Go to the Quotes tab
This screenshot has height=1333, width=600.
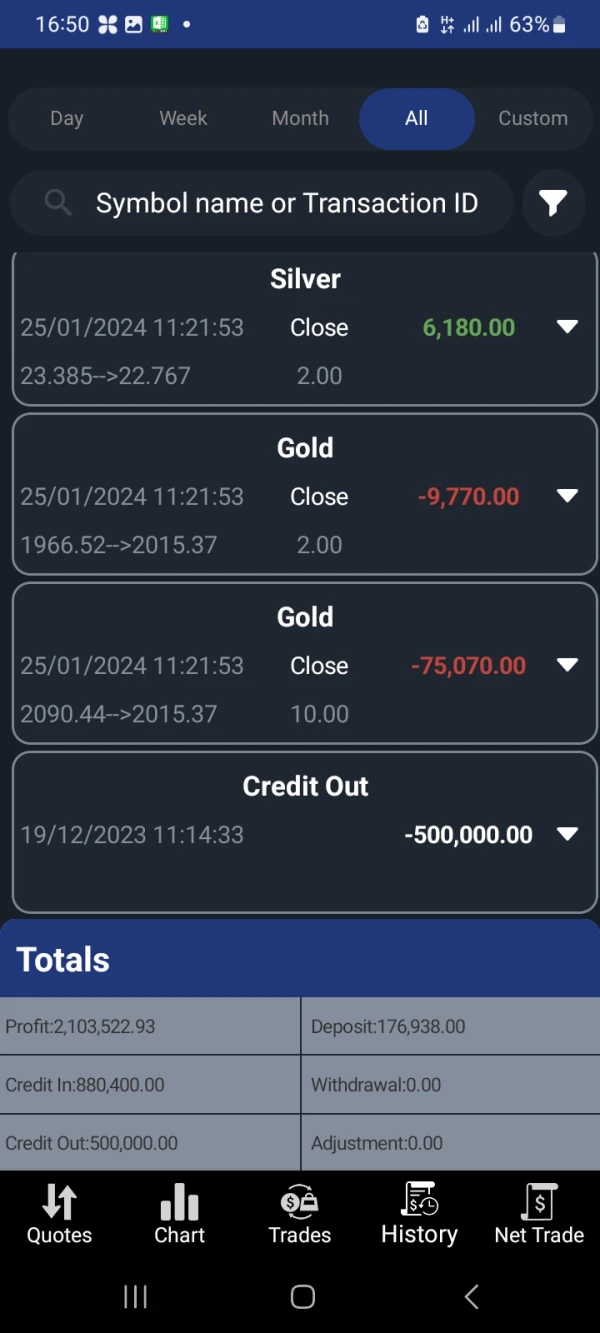(59, 1215)
